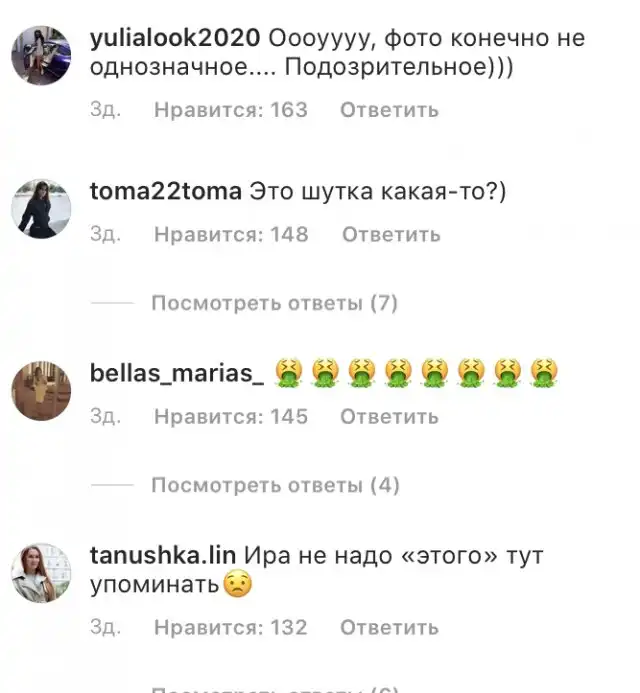Expand the 4 replies under bellas_marias_
Viewport: 640px width, 693px height.
pos(274,485)
